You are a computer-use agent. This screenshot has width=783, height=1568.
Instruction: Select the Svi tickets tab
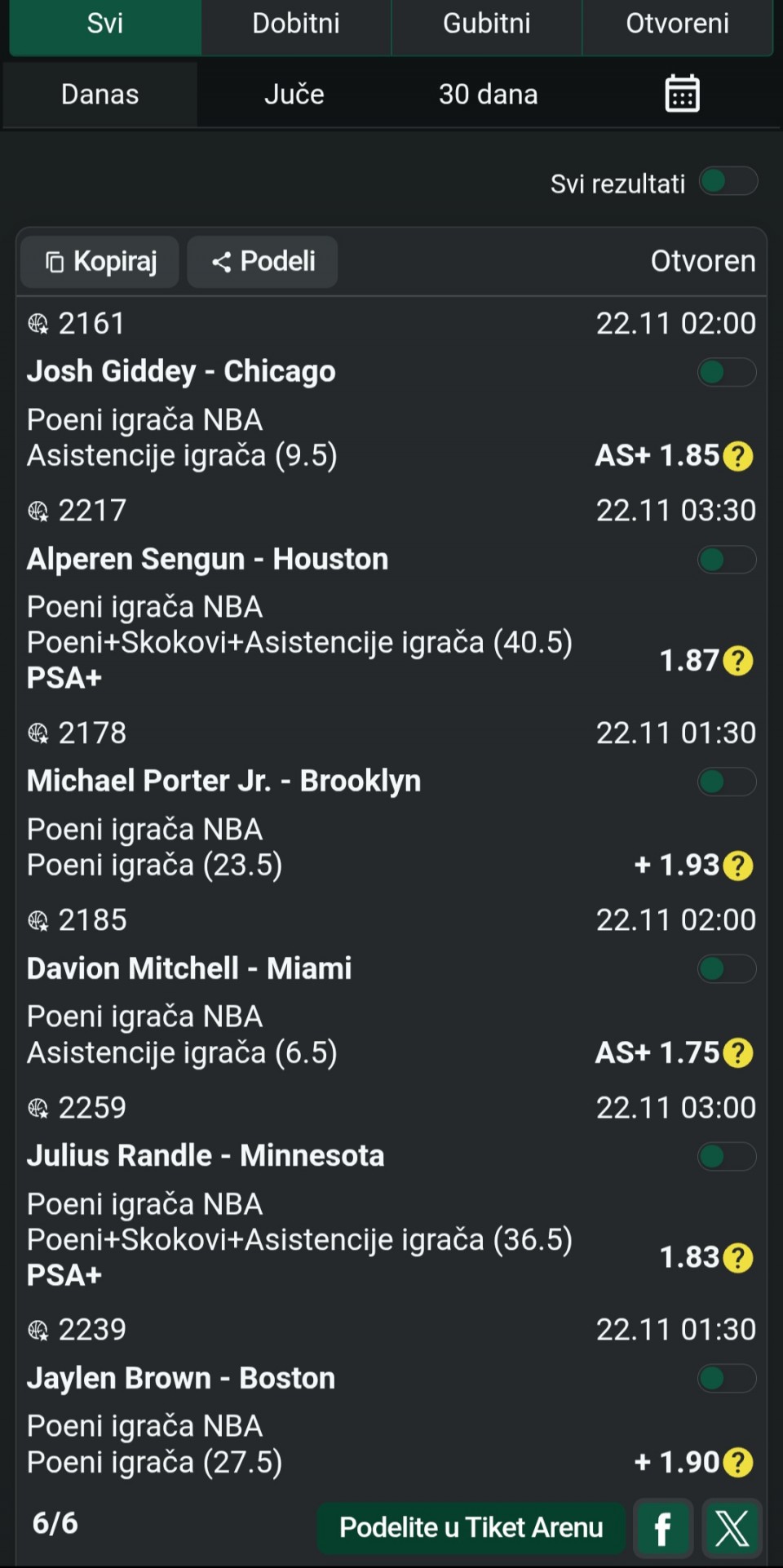[105, 24]
